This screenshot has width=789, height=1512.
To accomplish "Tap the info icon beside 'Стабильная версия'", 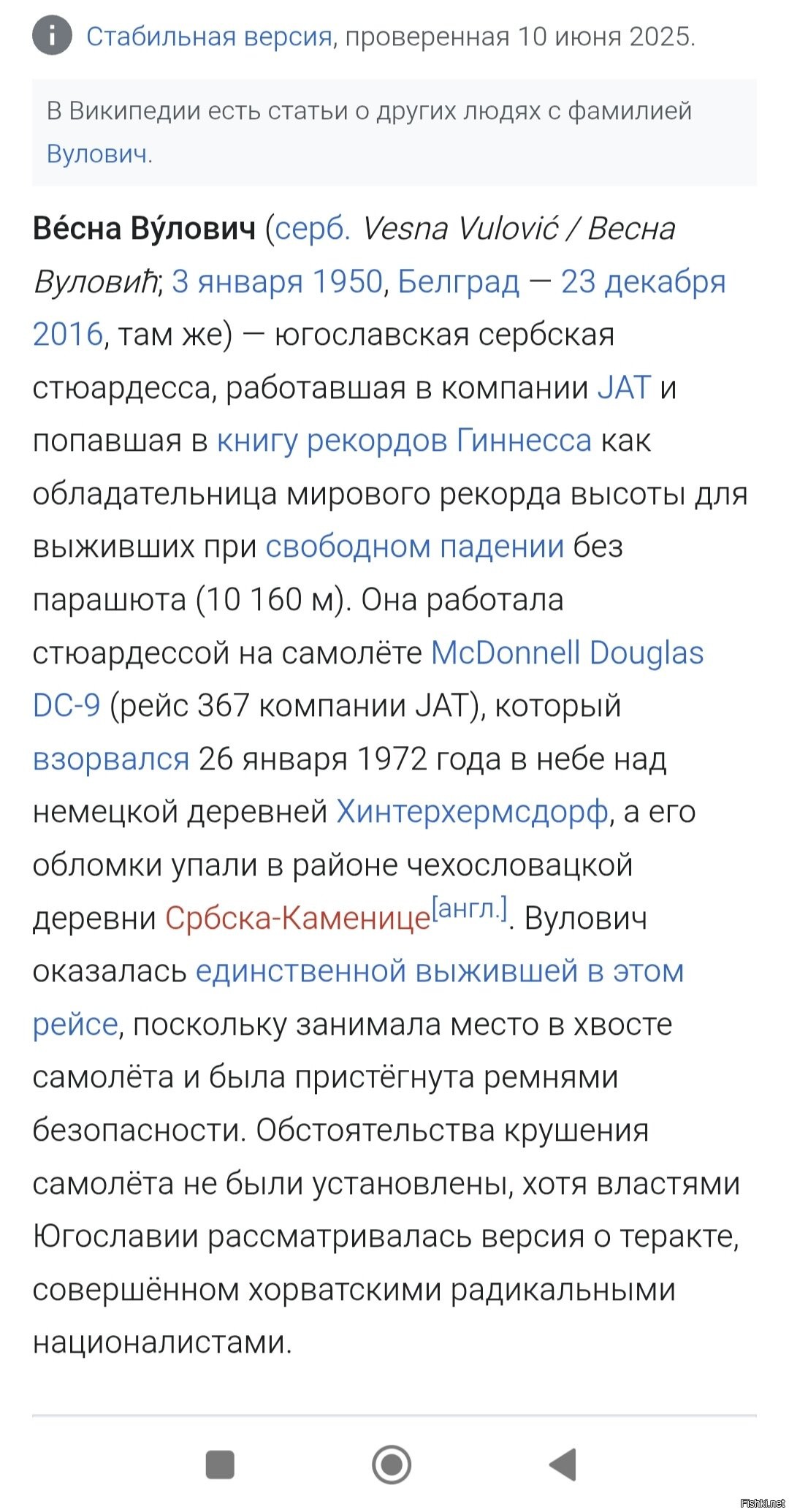I will click(x=52, y=36).
